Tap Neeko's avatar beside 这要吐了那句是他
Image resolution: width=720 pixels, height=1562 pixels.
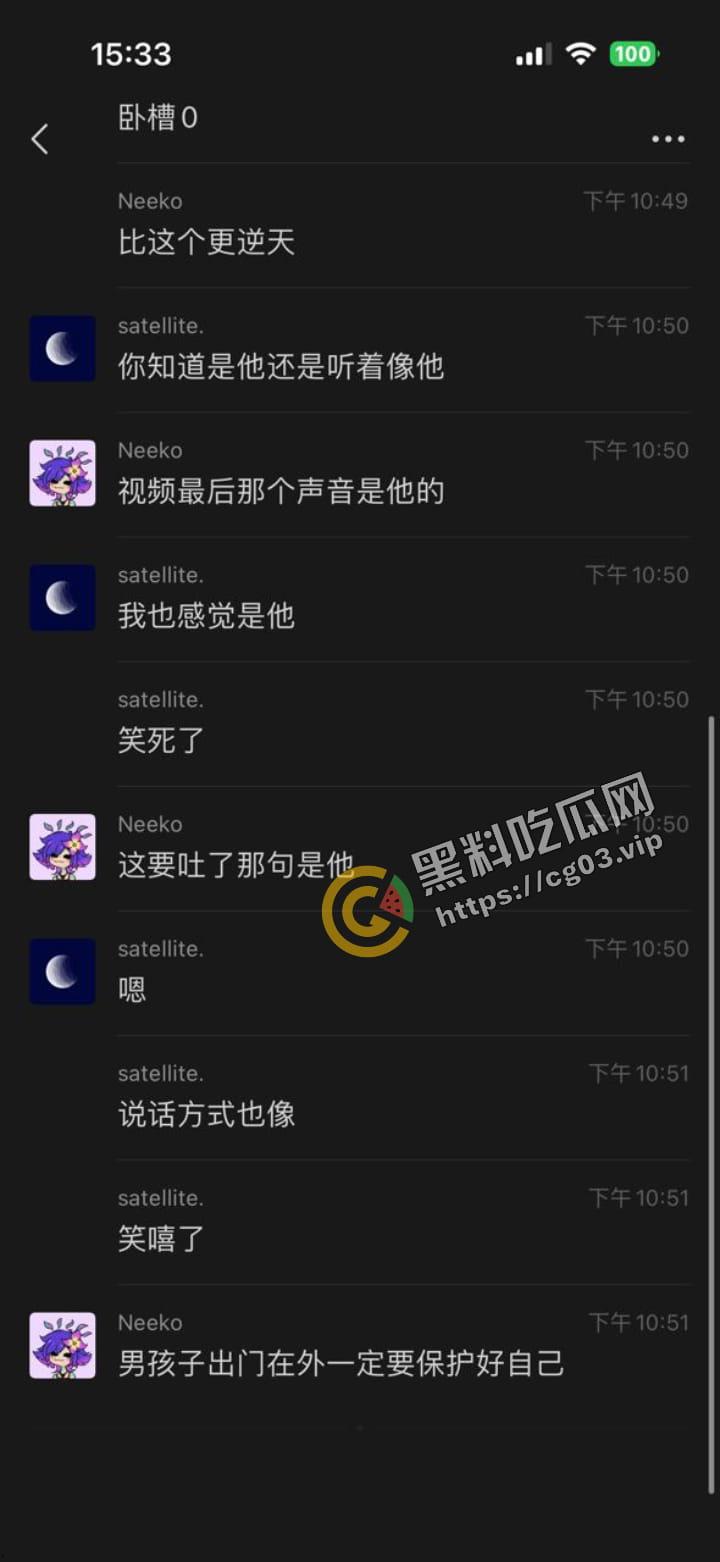pyautogui.click(x=62, y=846)
